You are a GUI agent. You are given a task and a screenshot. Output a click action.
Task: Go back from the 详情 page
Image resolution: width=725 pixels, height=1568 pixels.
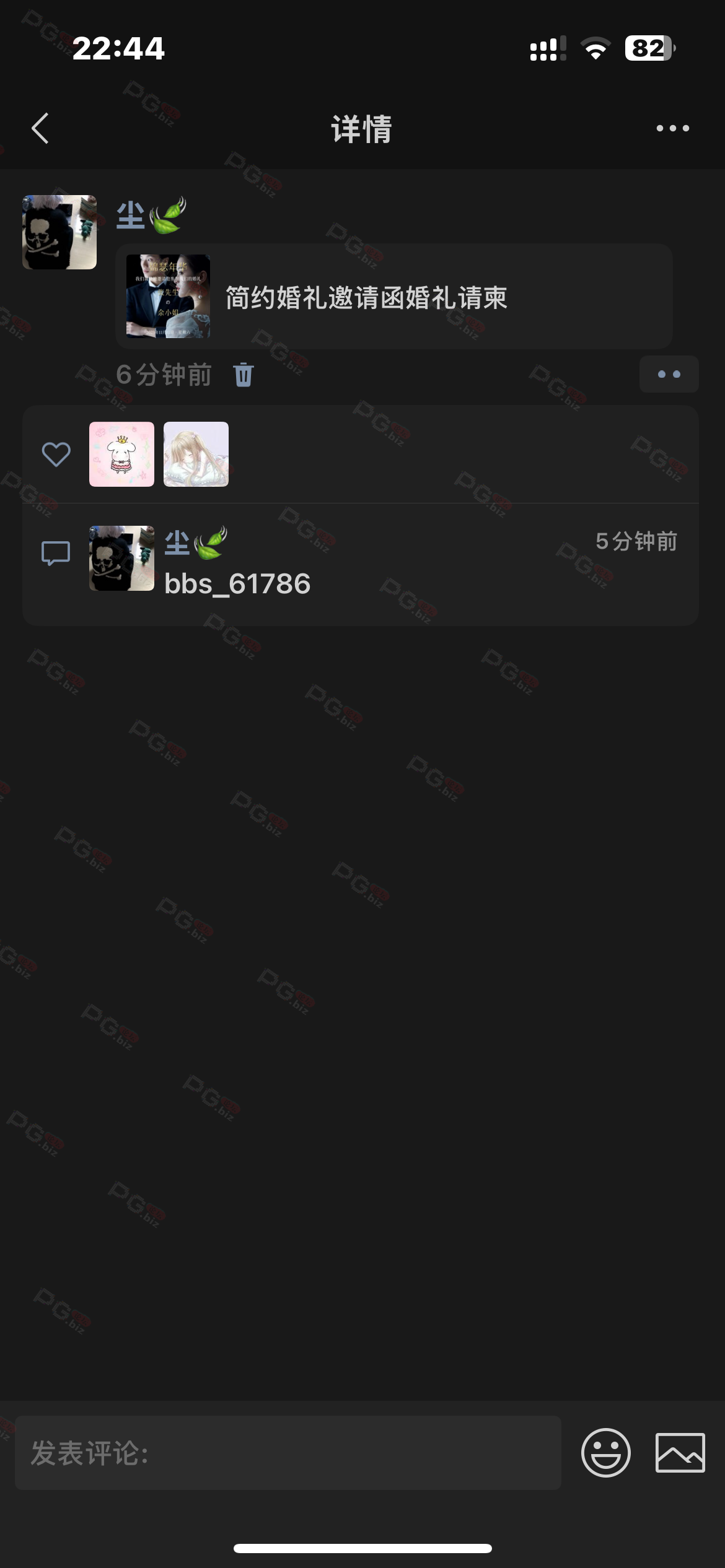click(40, 128)
